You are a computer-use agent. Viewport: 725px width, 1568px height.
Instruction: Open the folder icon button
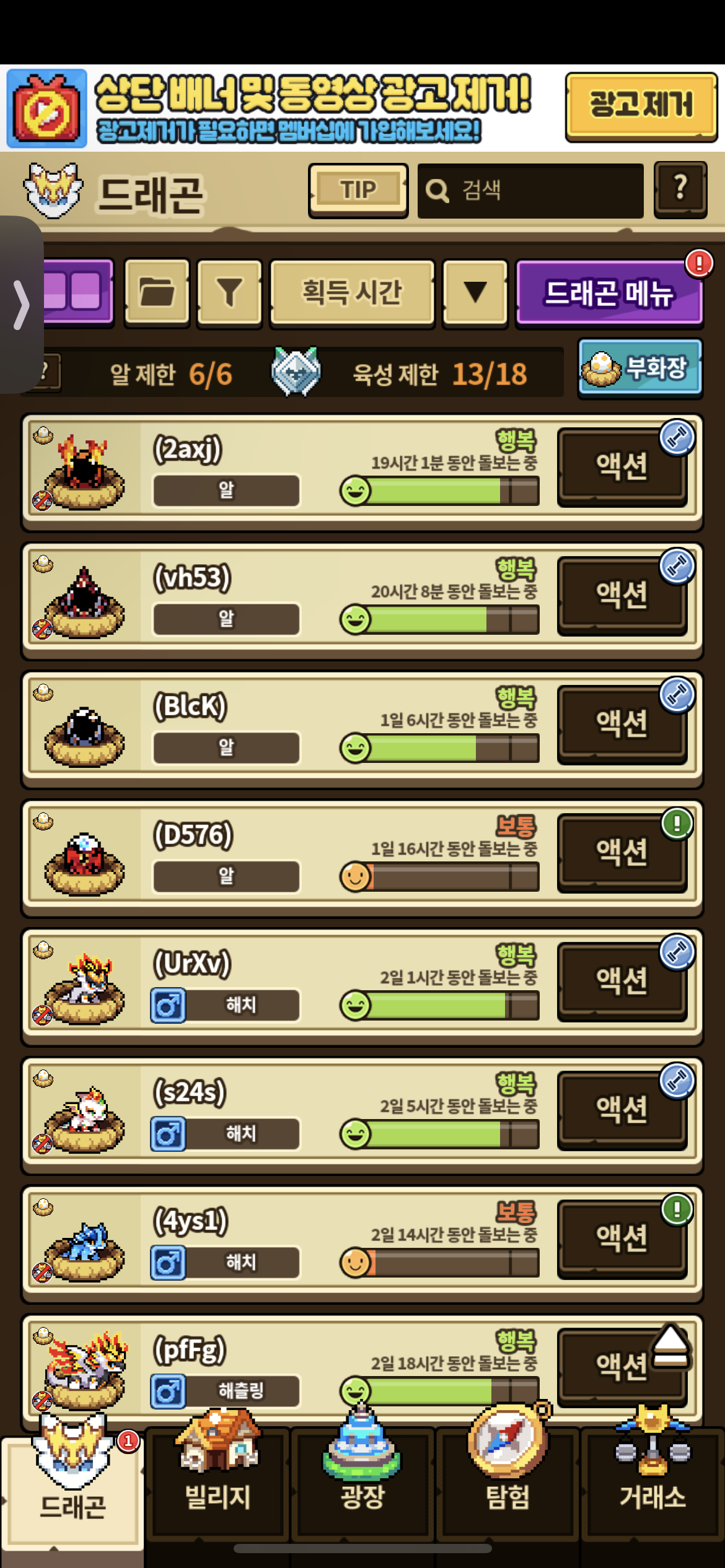point(157,292)
